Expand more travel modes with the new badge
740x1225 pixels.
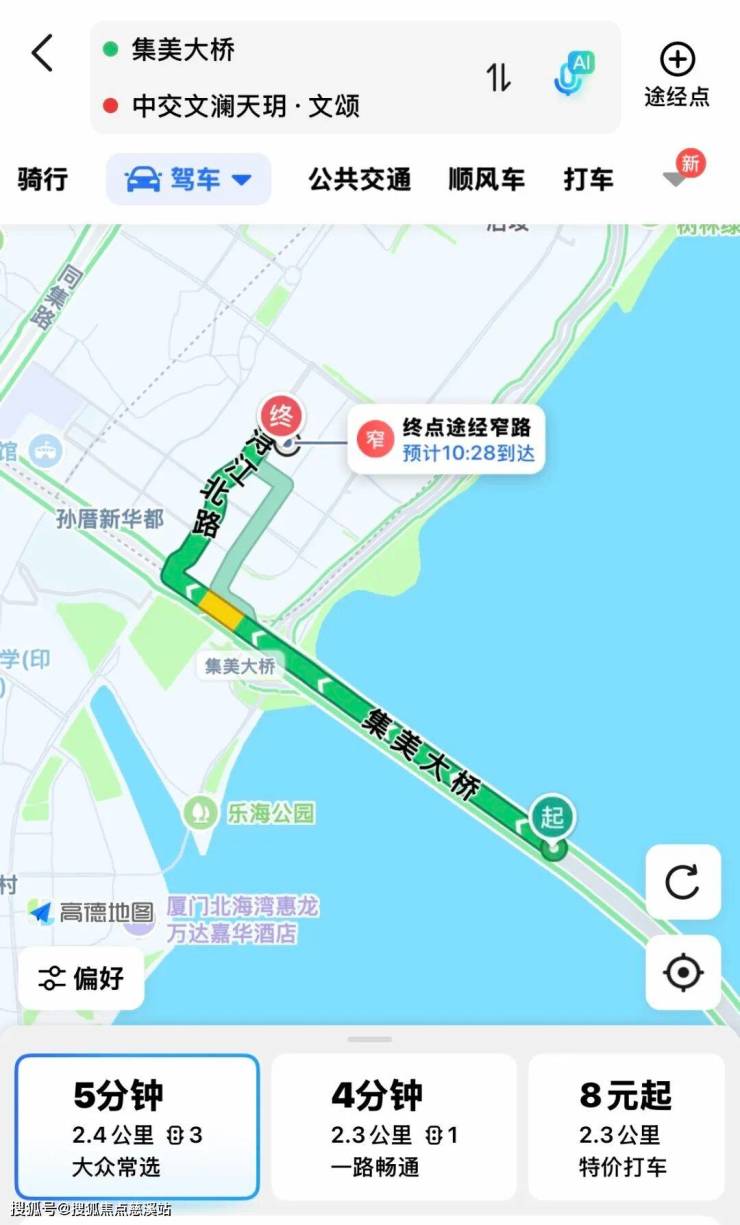(x=682, y=172)
